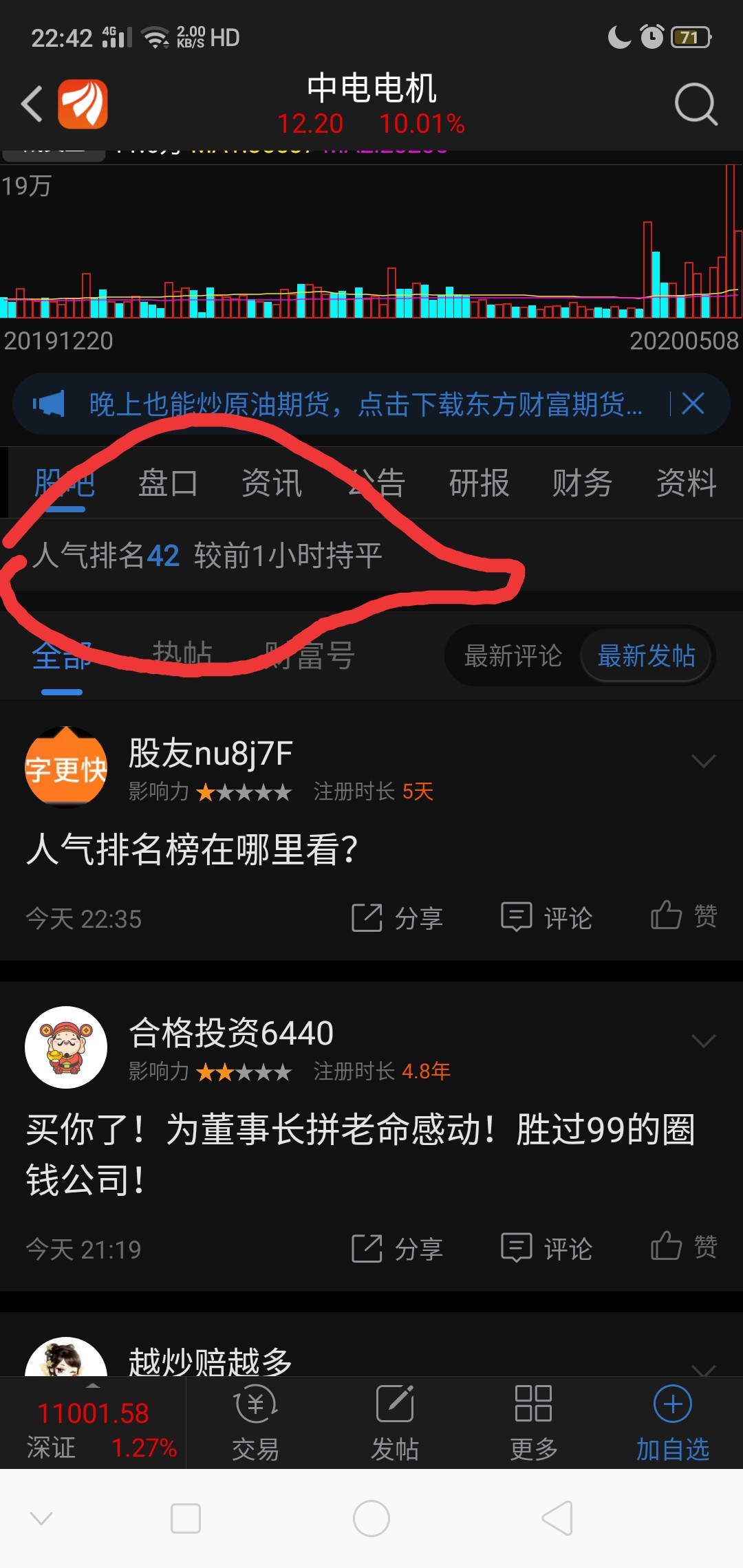Dismiss the futures promo banner
This screenshot has height=1568, width=743.
pyautogui.click(x=693, y=404)
